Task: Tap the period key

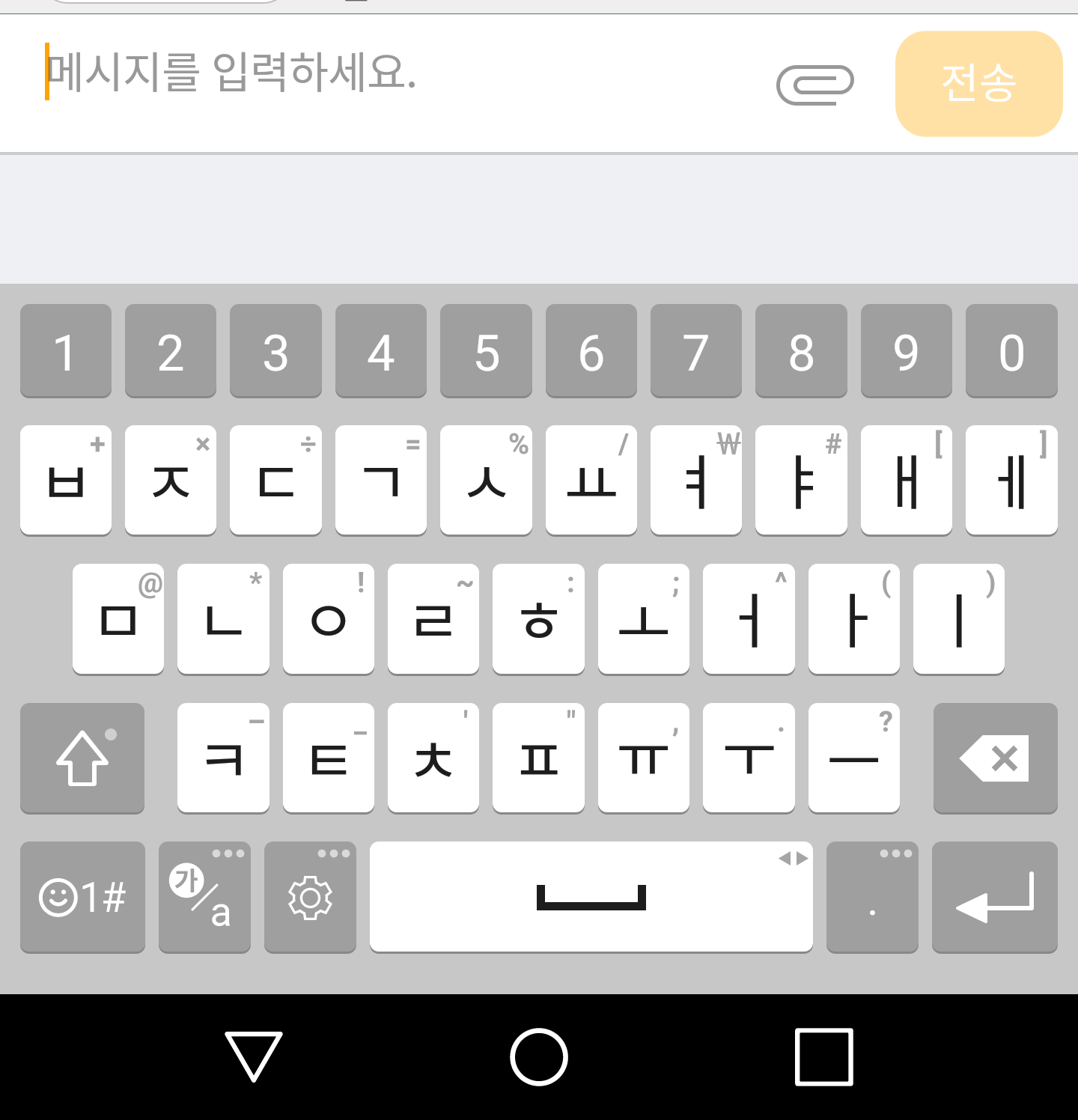Action: (x=872, y=896)
